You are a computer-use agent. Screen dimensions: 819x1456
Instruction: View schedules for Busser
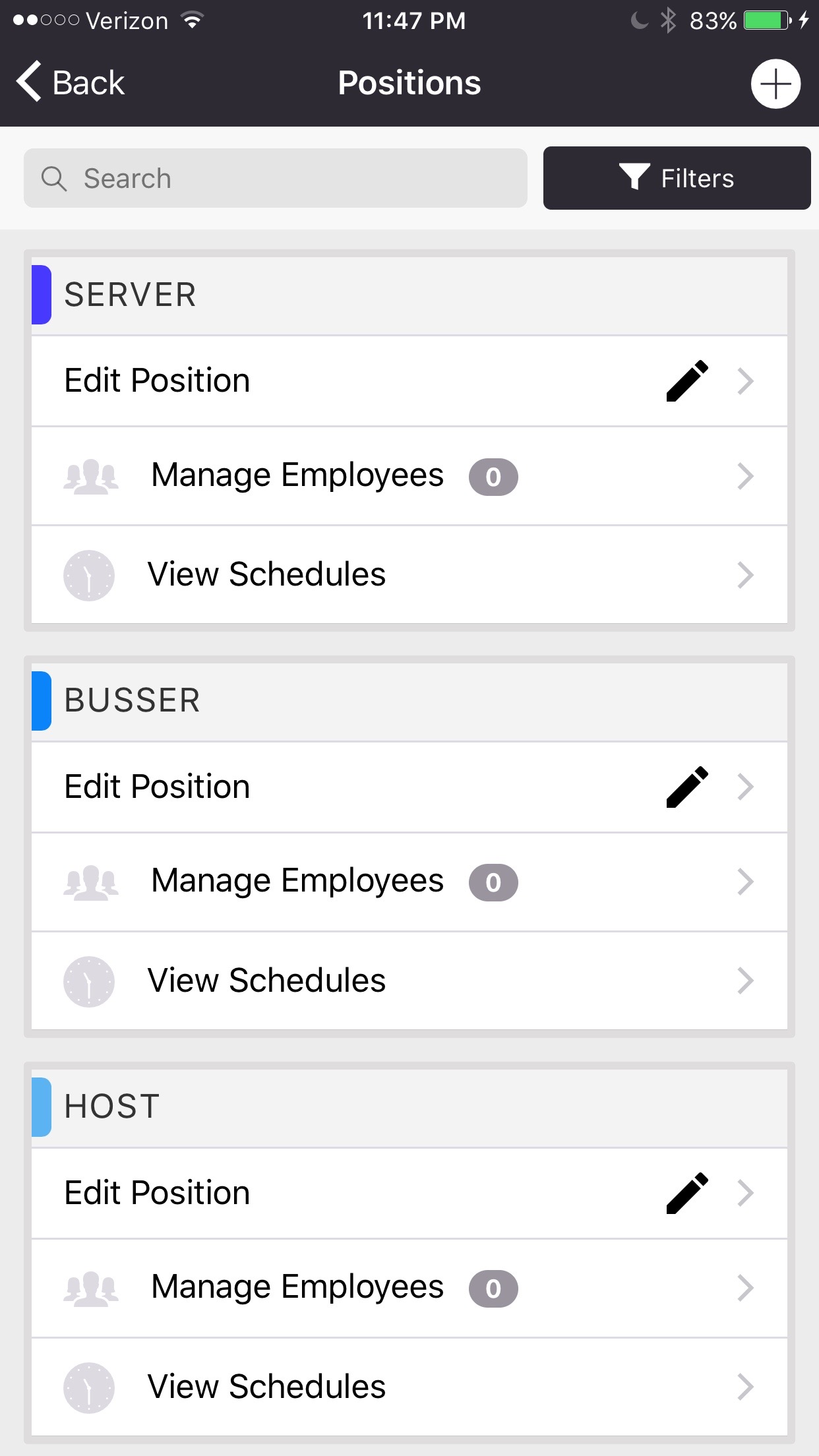tap(409, 981)
